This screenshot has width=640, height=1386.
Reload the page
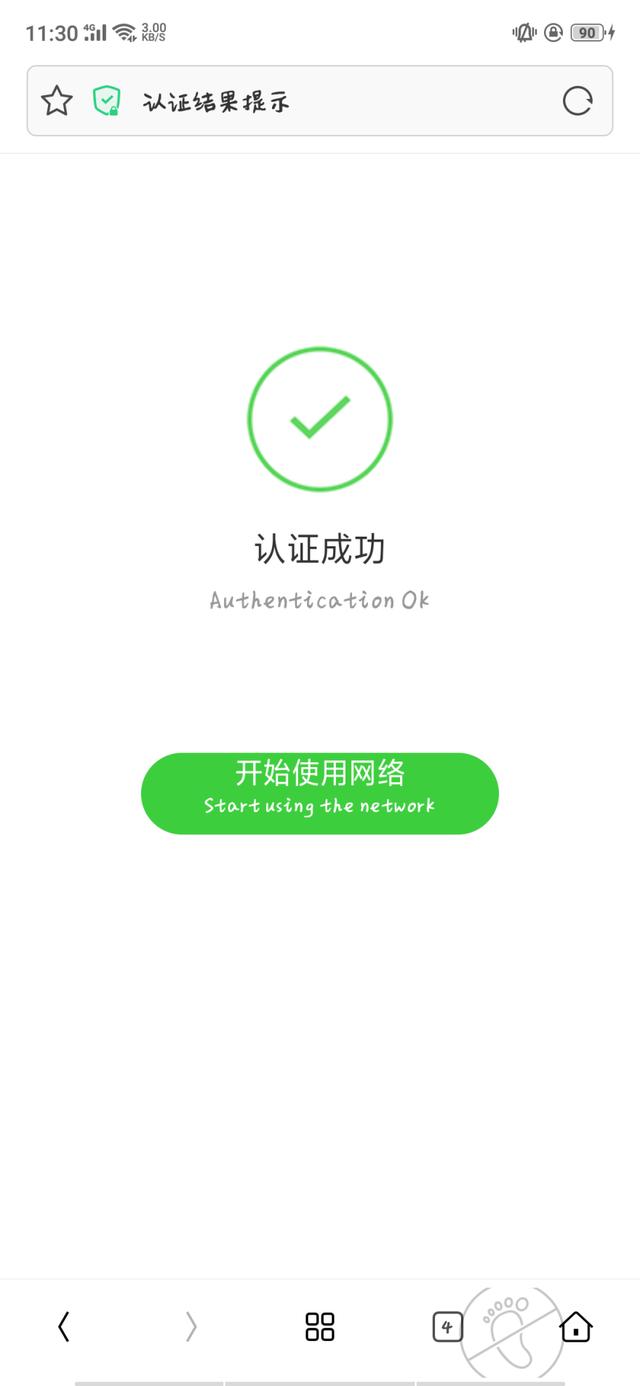click(577, 101)
